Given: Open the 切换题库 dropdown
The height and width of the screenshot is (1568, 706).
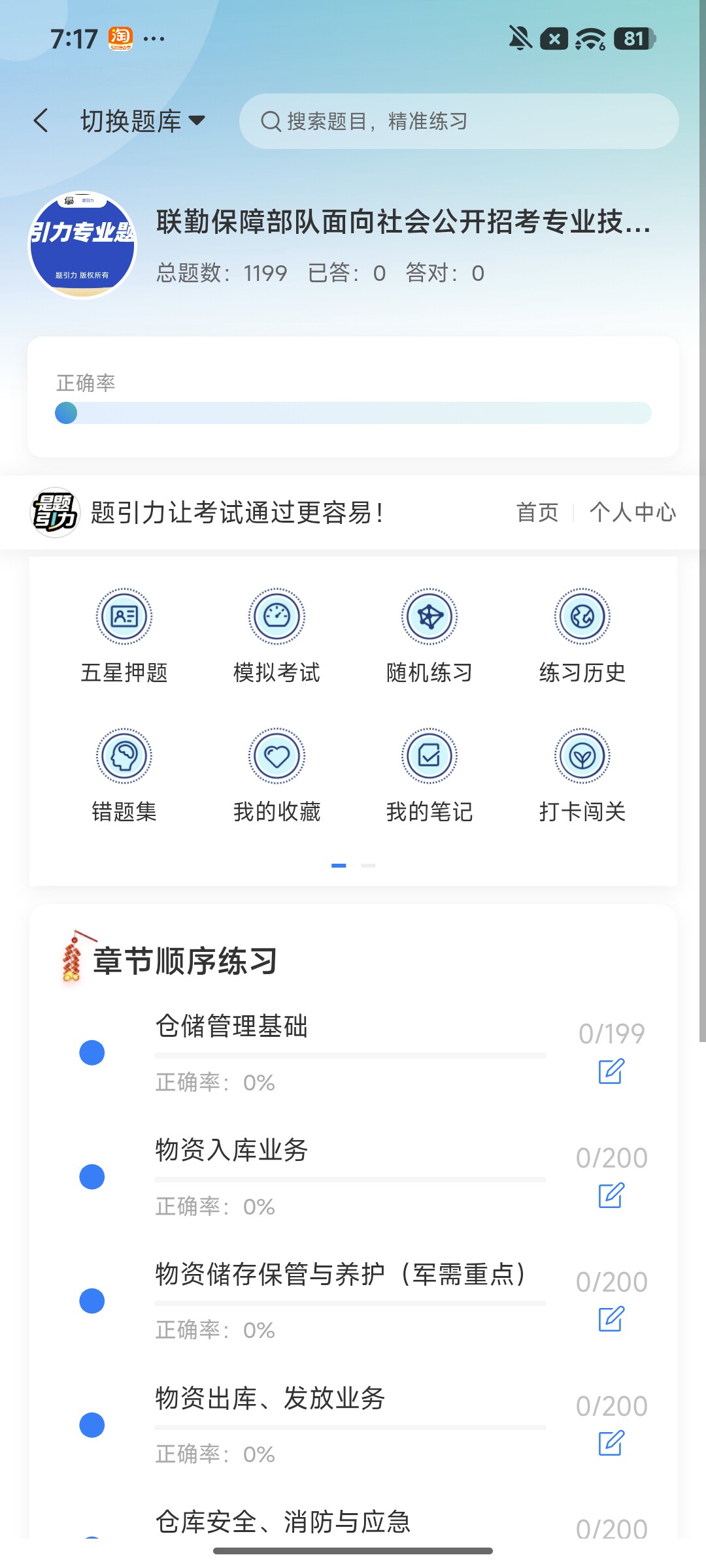Looking at the screenshot, I should [x=143, y=121].
